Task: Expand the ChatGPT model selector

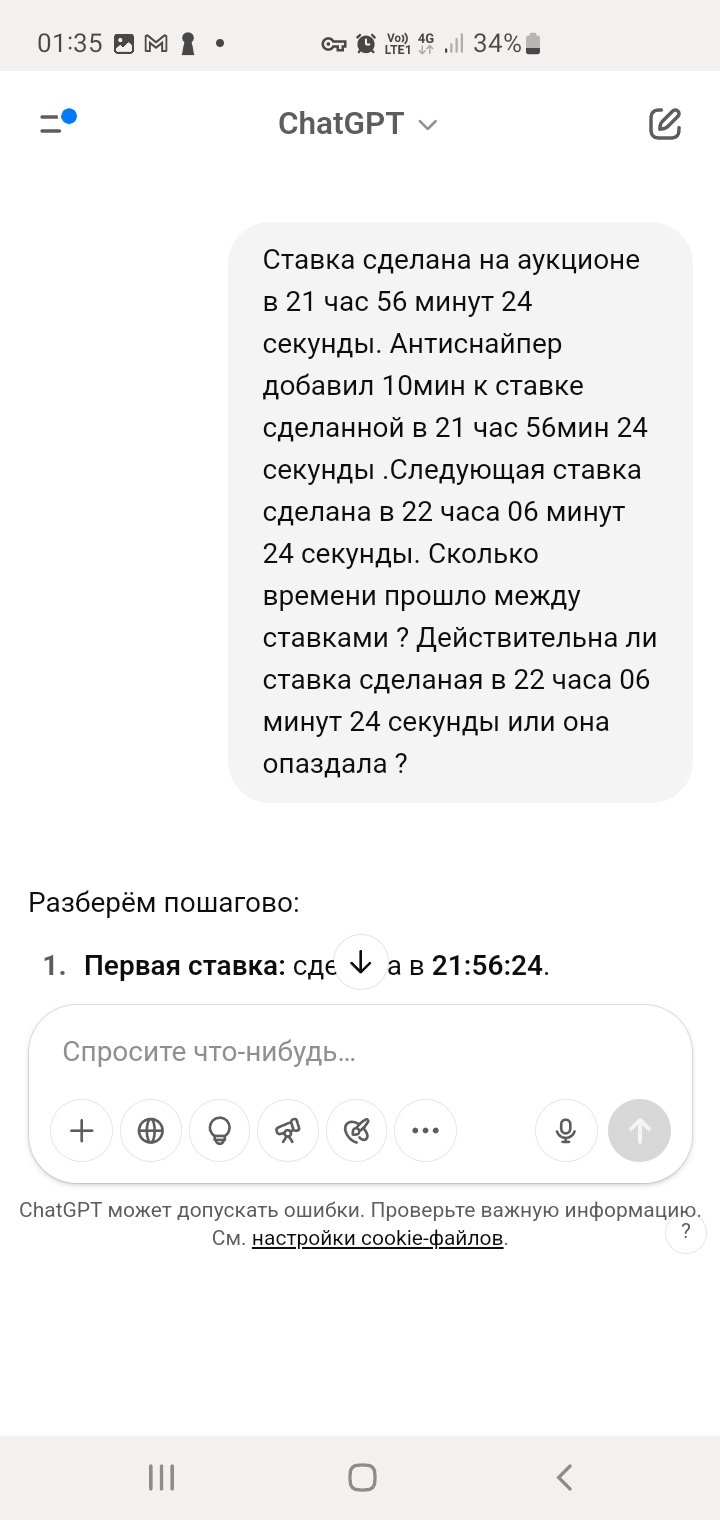Action: (358, 124)
